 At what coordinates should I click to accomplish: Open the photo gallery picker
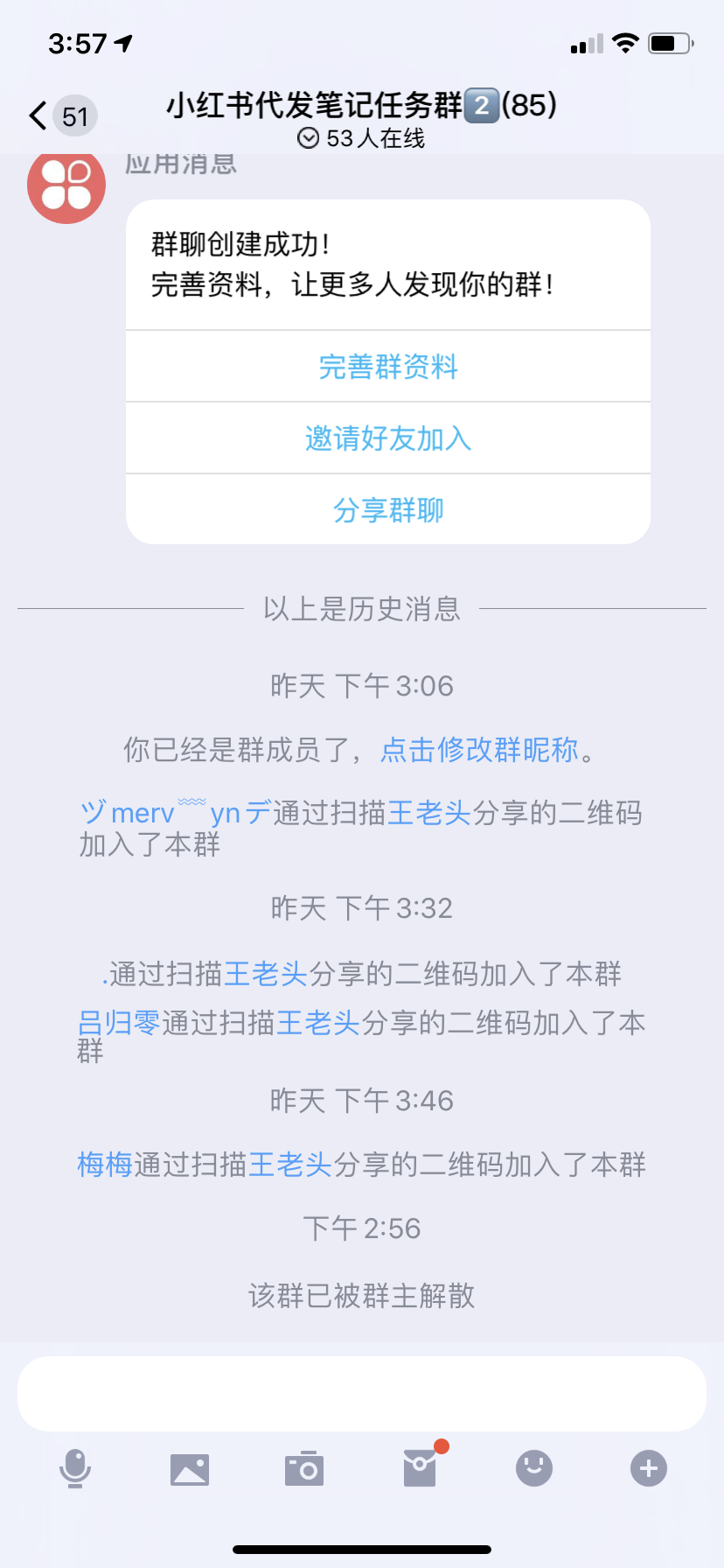pyautogui.click(x=190, y=1468)
